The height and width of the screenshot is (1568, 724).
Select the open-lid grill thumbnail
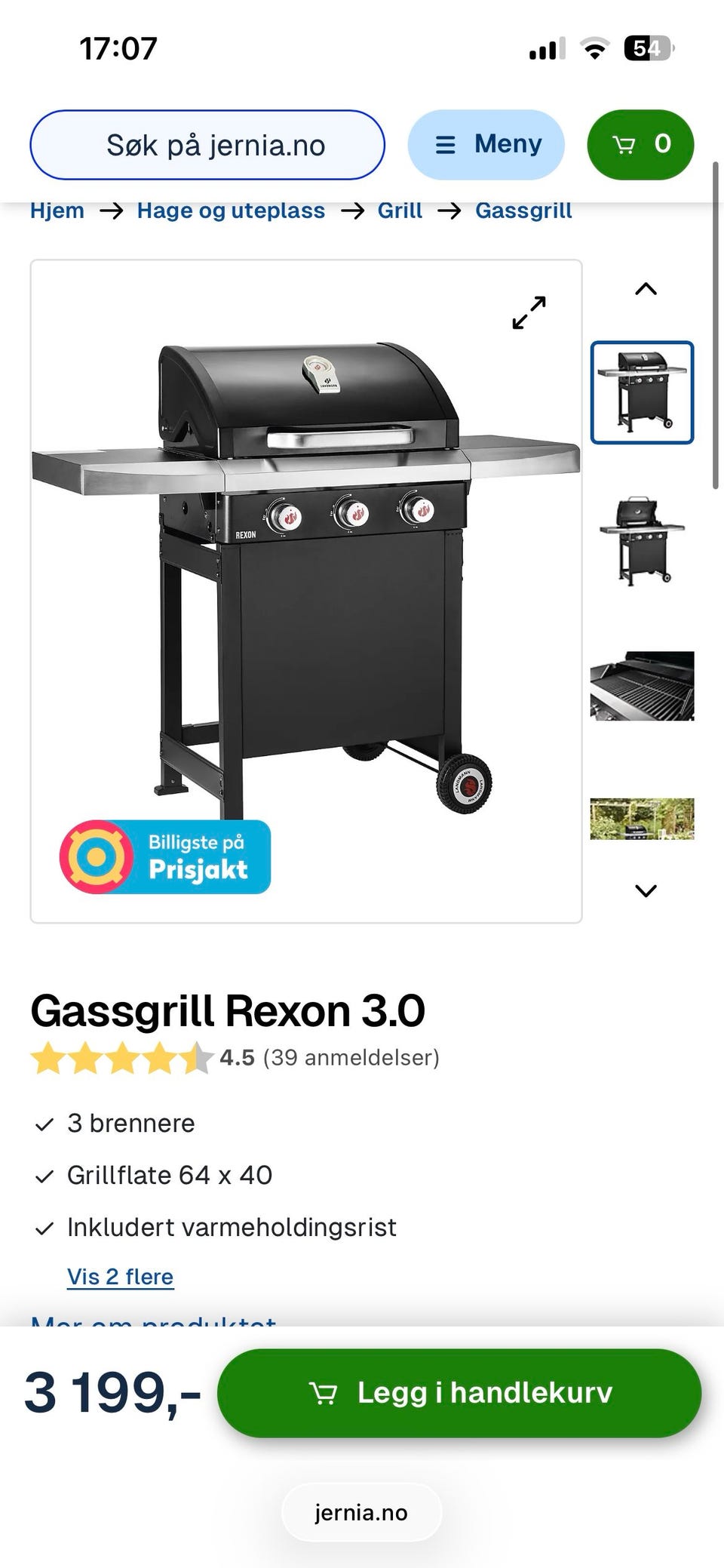(x=642, y=540)
